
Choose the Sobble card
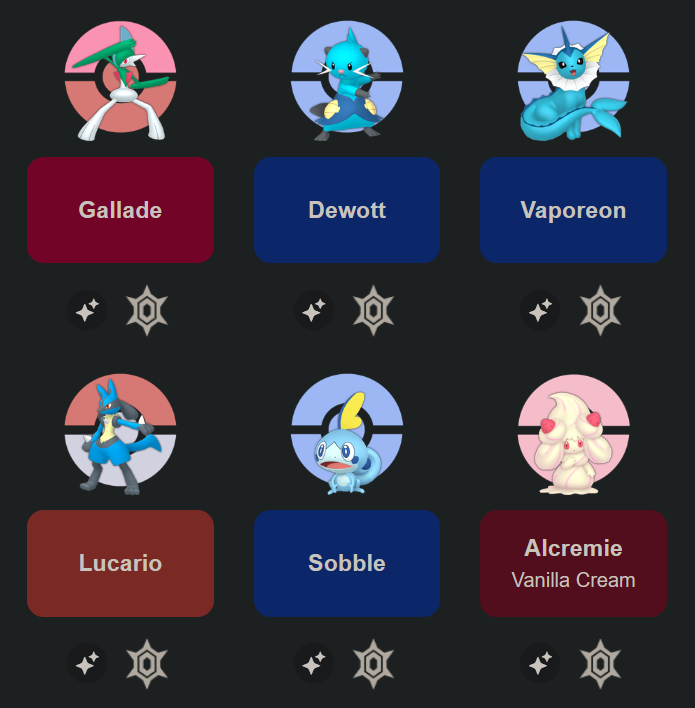347,563
